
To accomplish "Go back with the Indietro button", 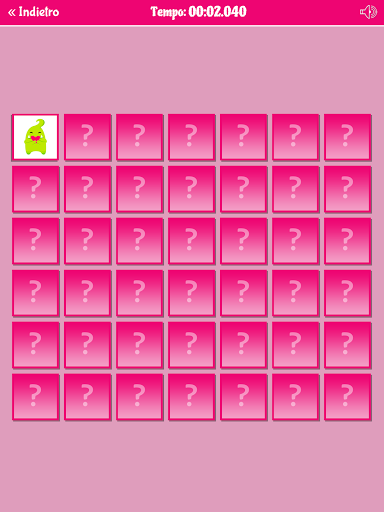I will pyautogui.click(x=33, y=12).
